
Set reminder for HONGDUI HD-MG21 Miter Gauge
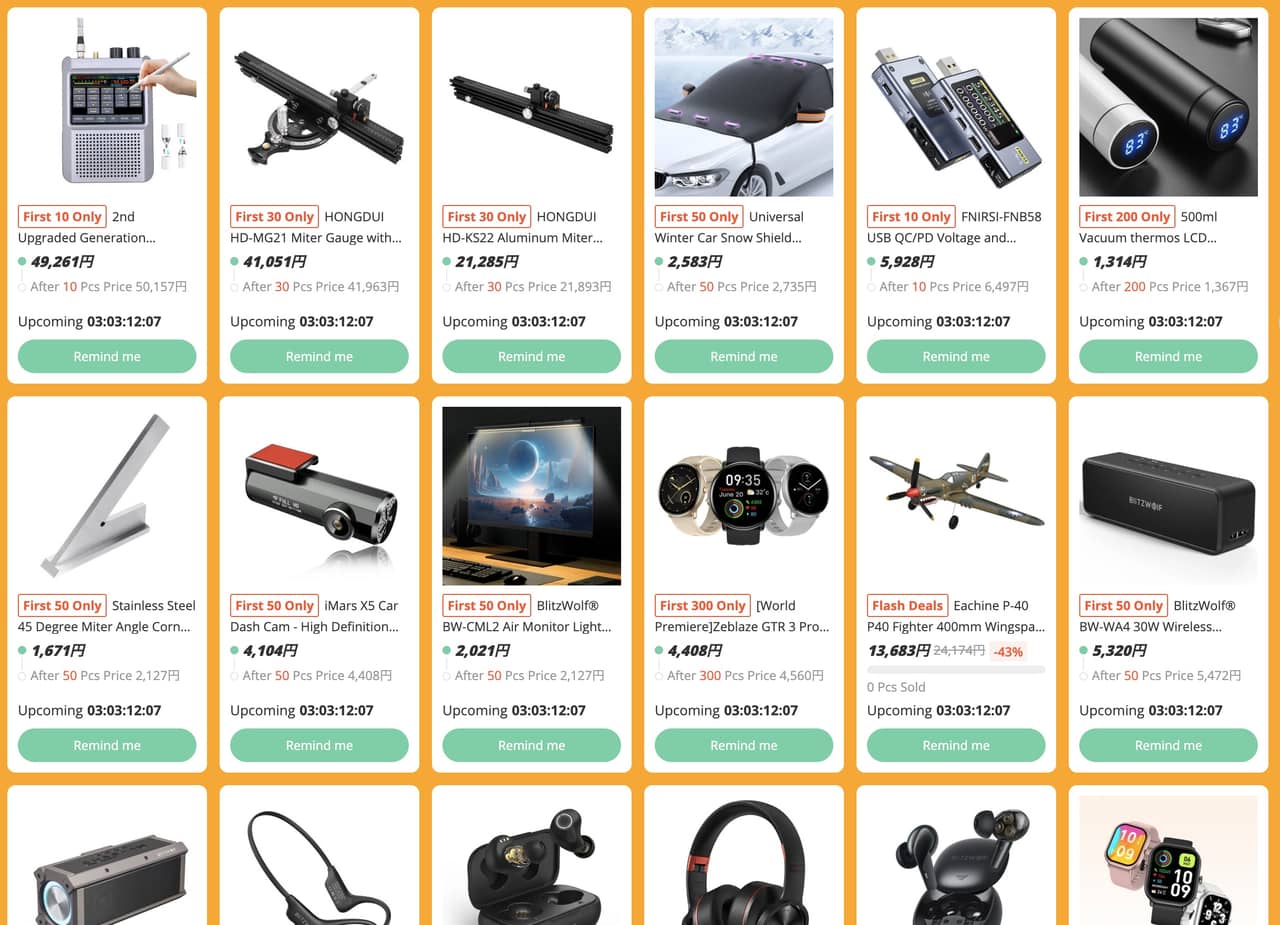319,356
